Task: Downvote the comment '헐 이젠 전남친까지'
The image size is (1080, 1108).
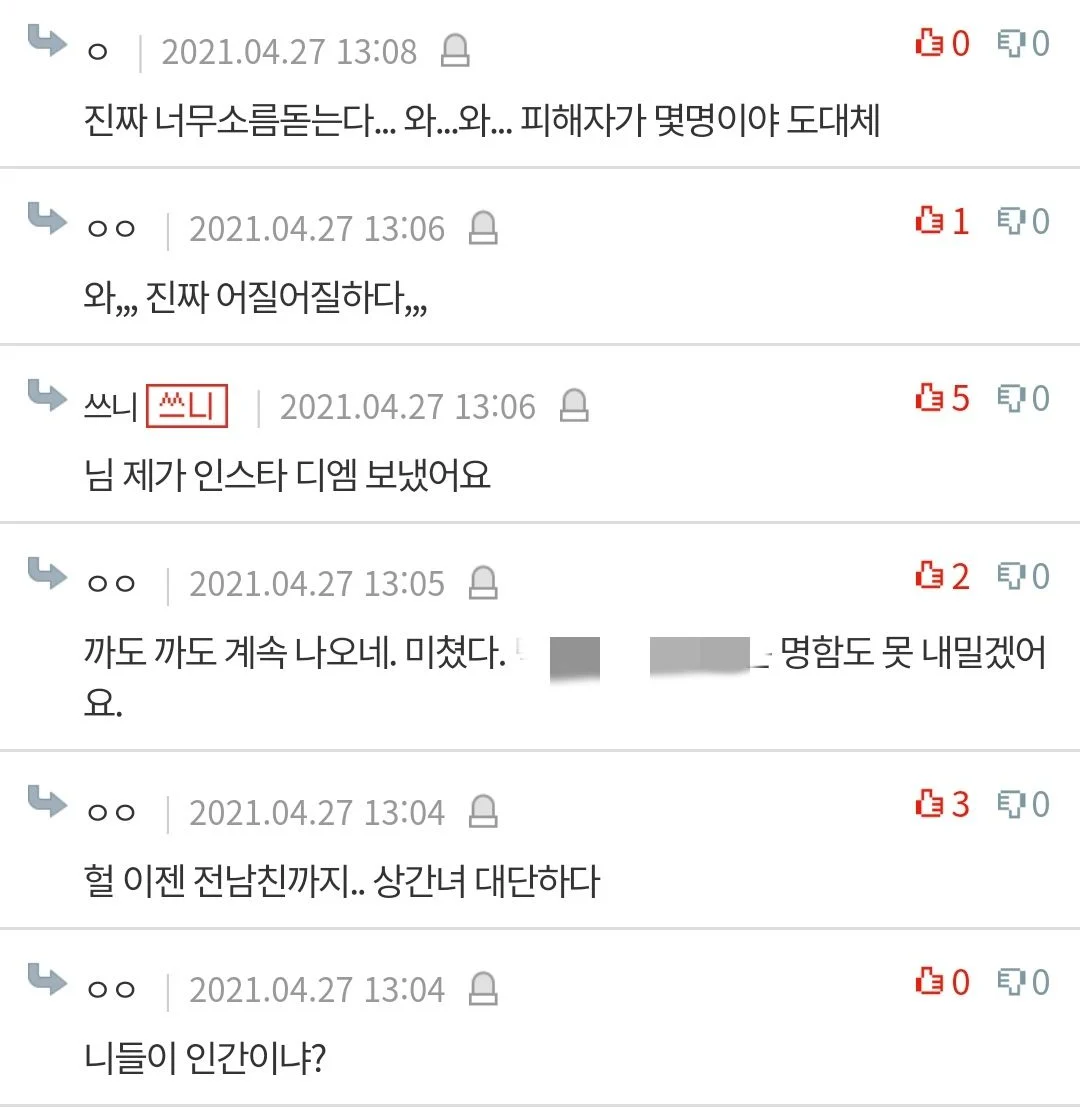Action: (1012, 804)
